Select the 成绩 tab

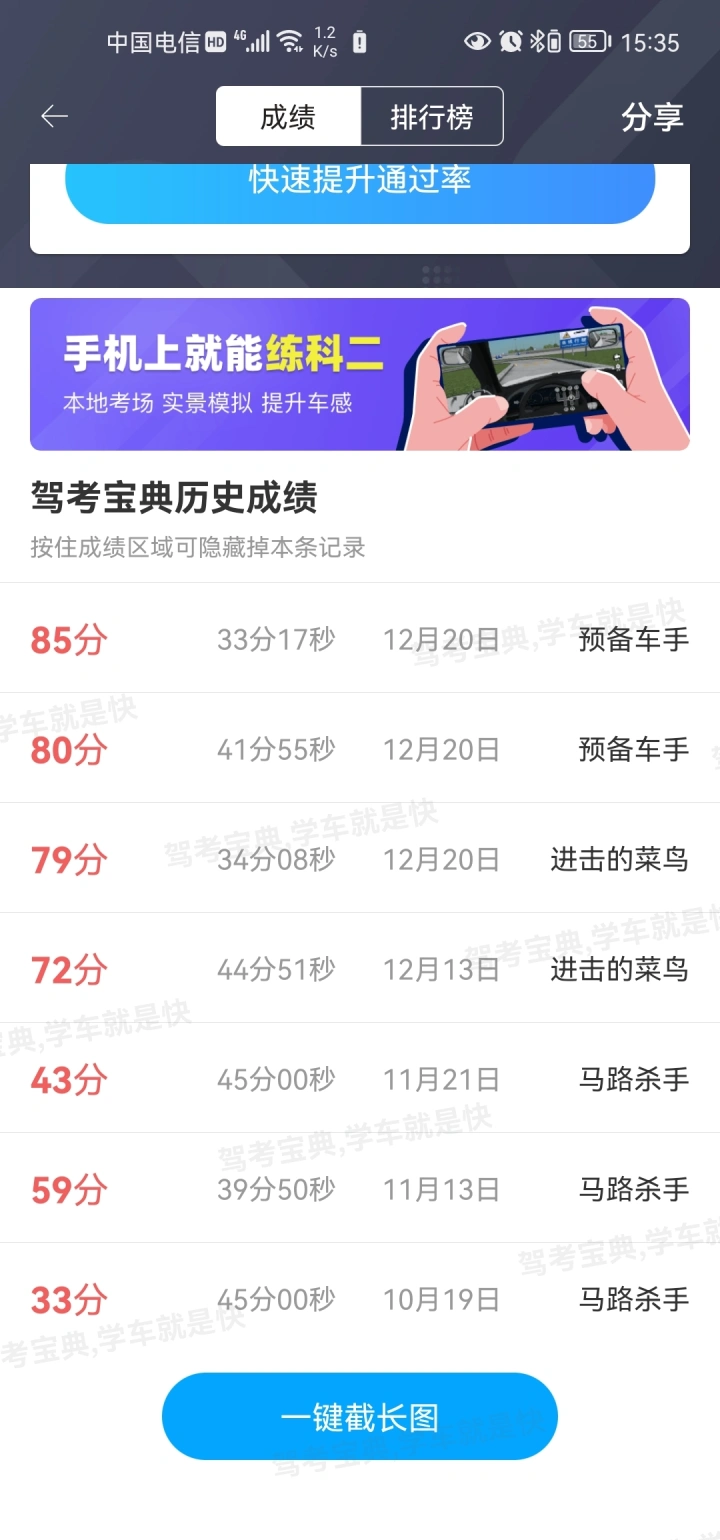point(288,117)
